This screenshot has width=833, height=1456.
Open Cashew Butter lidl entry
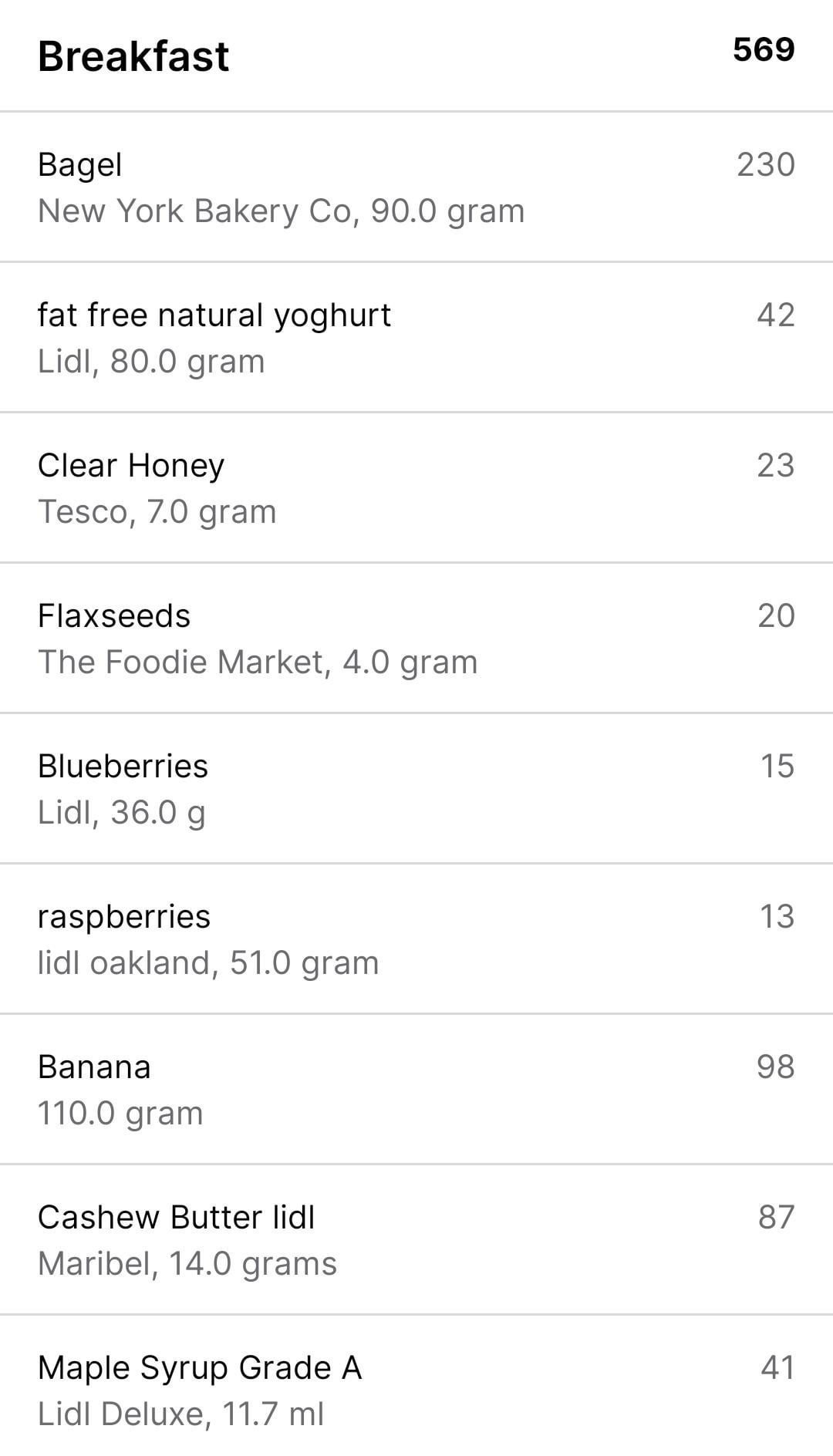tap(416, 1239)
